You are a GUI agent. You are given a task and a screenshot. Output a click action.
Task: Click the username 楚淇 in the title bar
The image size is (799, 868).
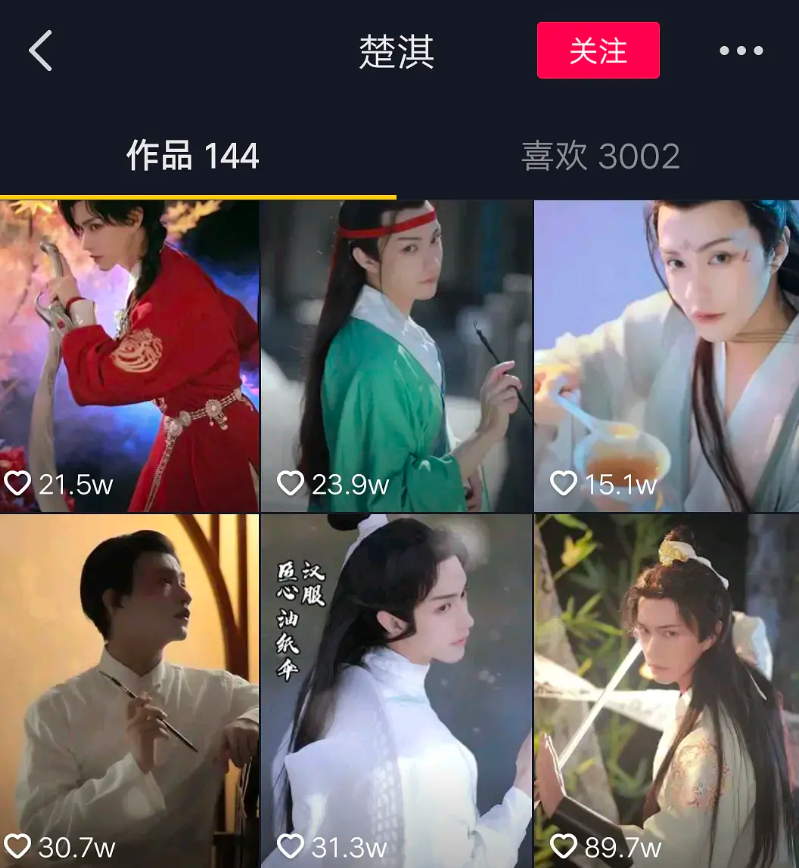coord(397,52)
